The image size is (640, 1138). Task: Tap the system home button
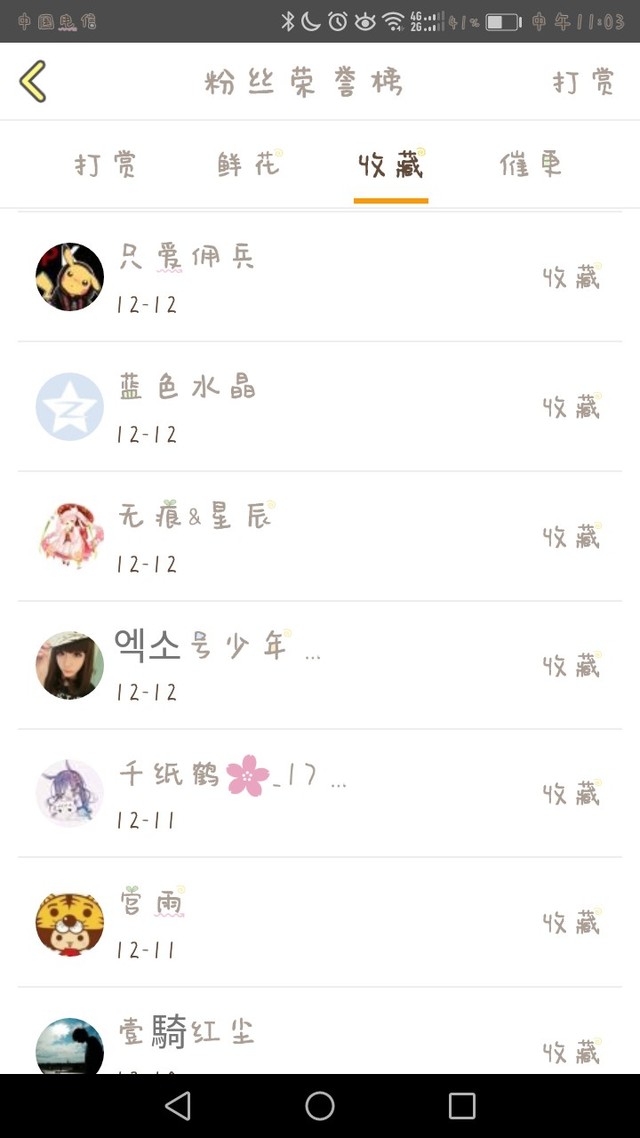coord(320,1106)
